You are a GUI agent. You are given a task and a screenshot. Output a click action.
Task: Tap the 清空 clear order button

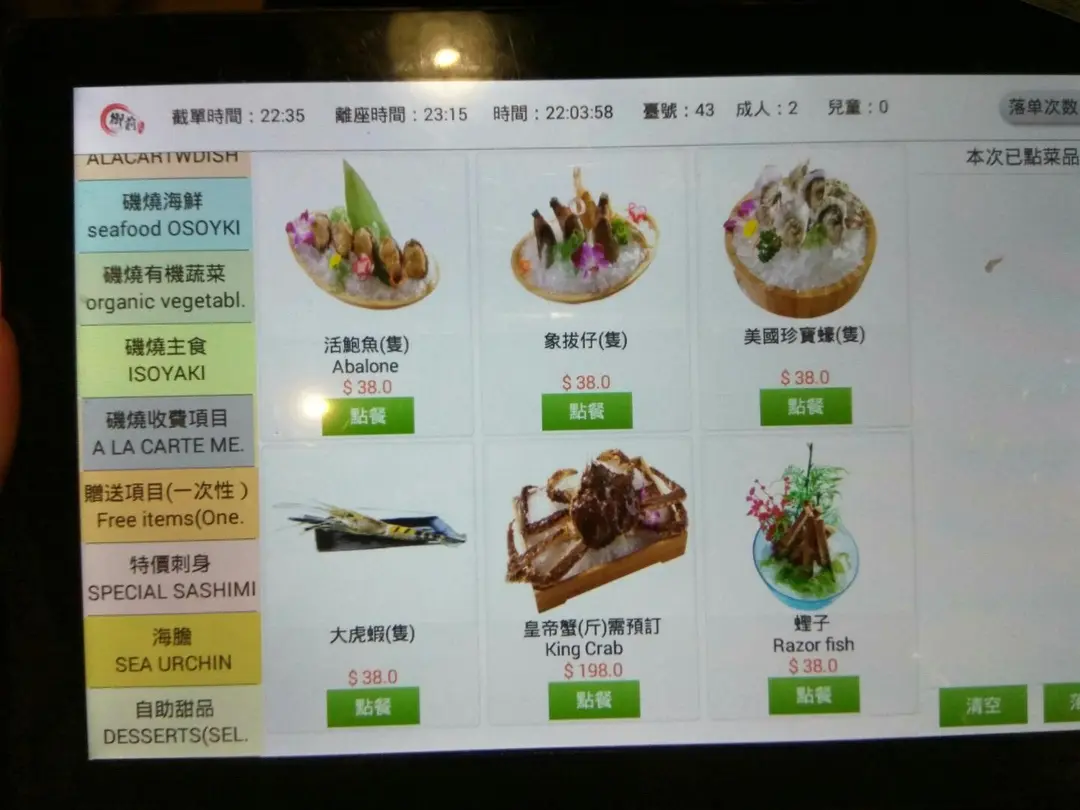pos(983,705)
